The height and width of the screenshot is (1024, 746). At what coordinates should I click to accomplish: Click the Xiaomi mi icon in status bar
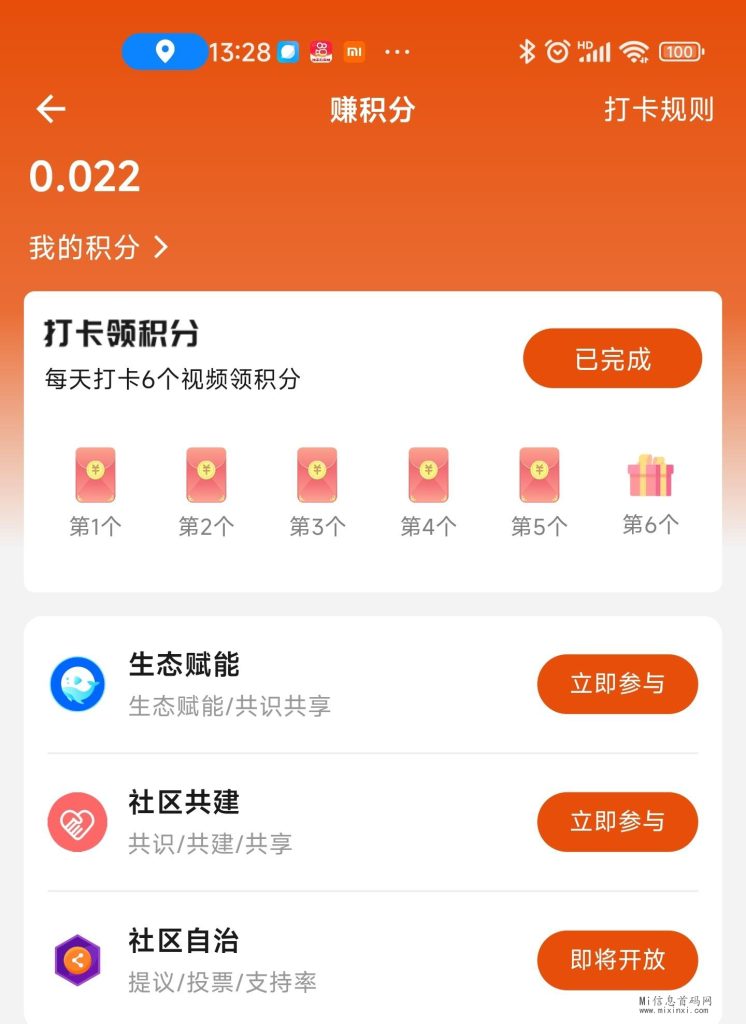click(x=353, y=50)
